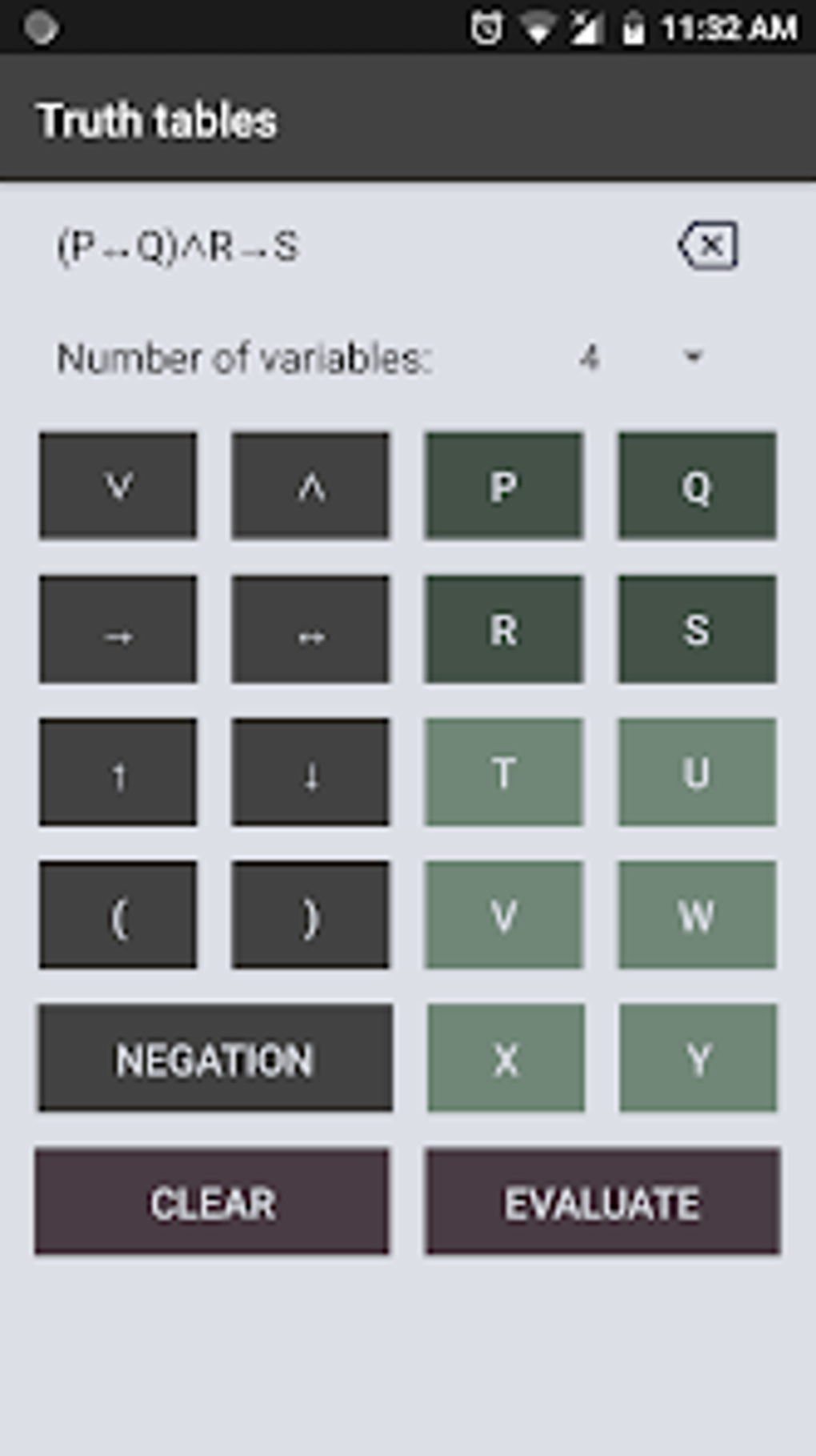Tap the X variable button
816x1456 pixels.
point(506,1058)
